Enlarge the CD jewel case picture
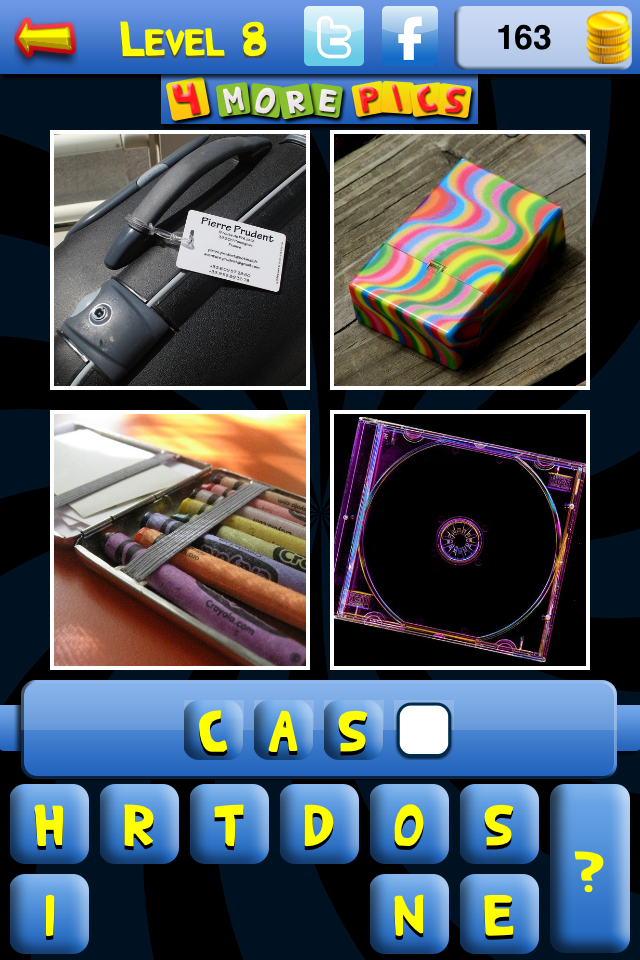640x960 pixels. click(460, 540)
